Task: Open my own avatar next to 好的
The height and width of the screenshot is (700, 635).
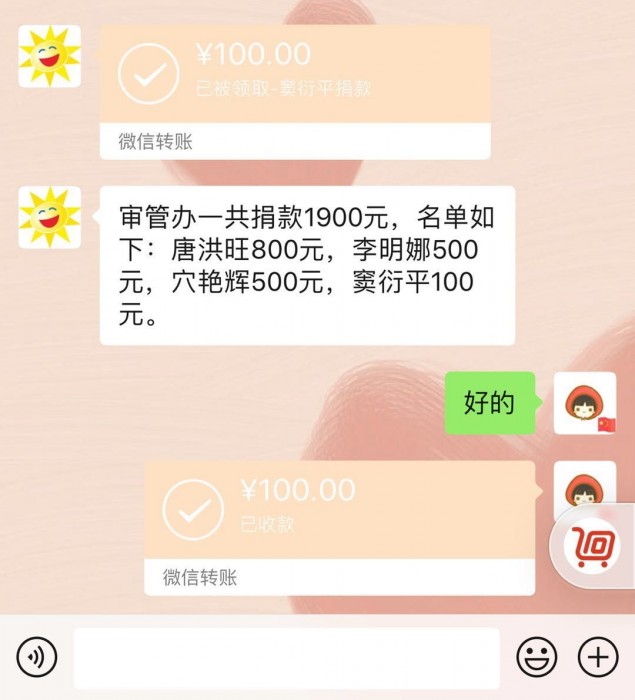Action: (584, 403)
